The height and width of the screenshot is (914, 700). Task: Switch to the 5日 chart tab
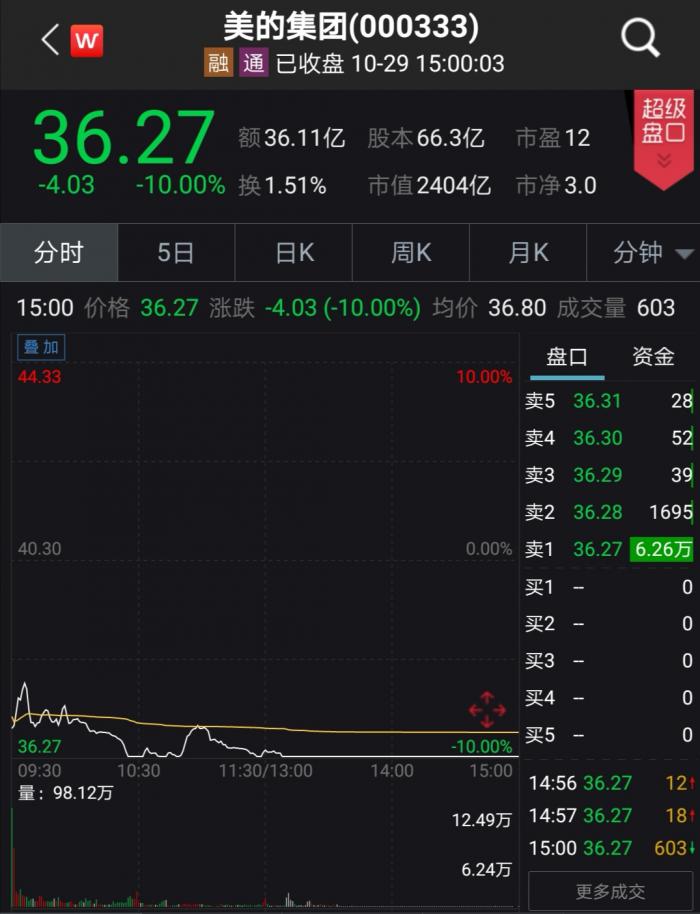point(176,253)
